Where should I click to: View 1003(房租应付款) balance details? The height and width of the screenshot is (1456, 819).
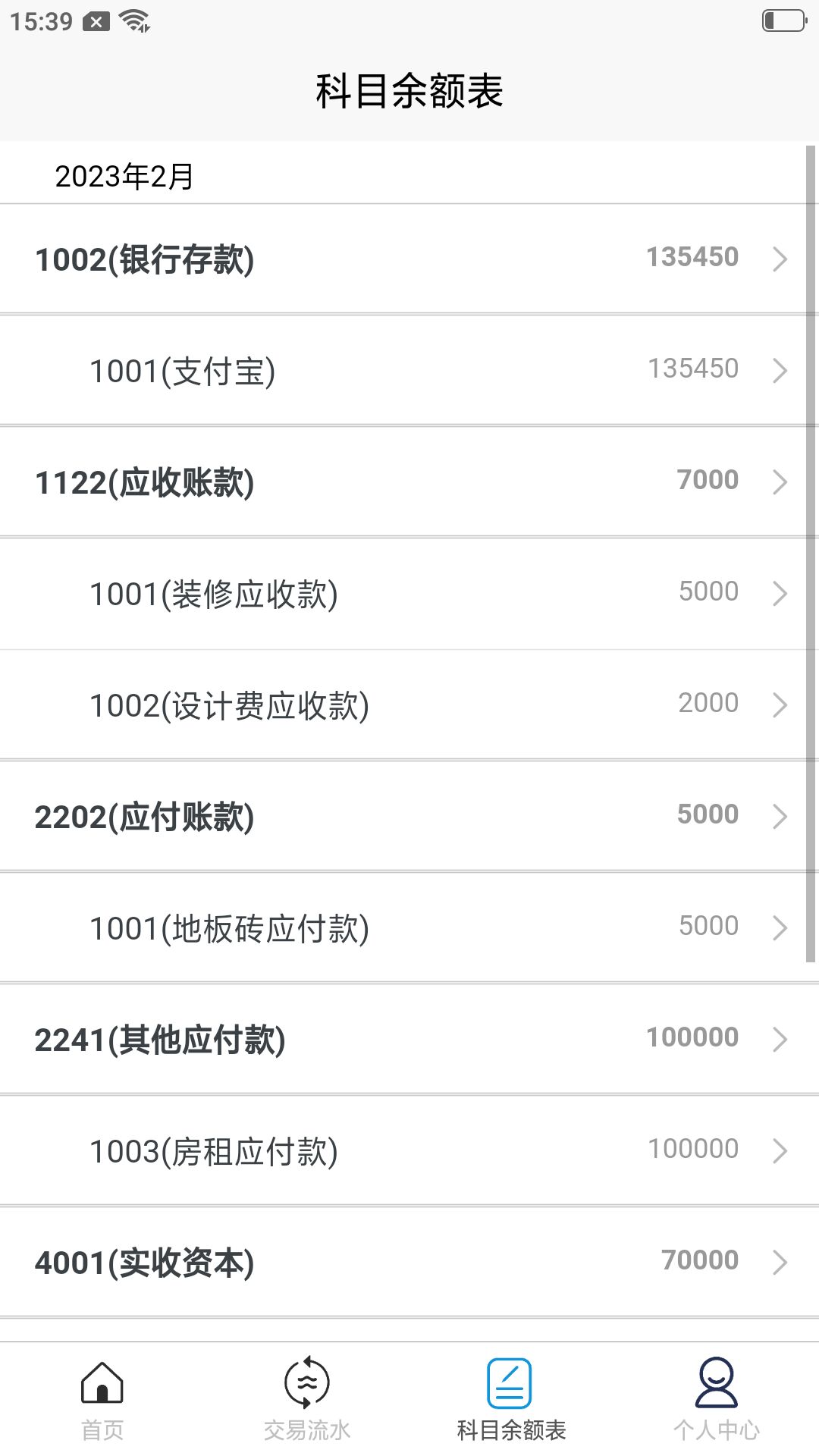[409, 1150]
